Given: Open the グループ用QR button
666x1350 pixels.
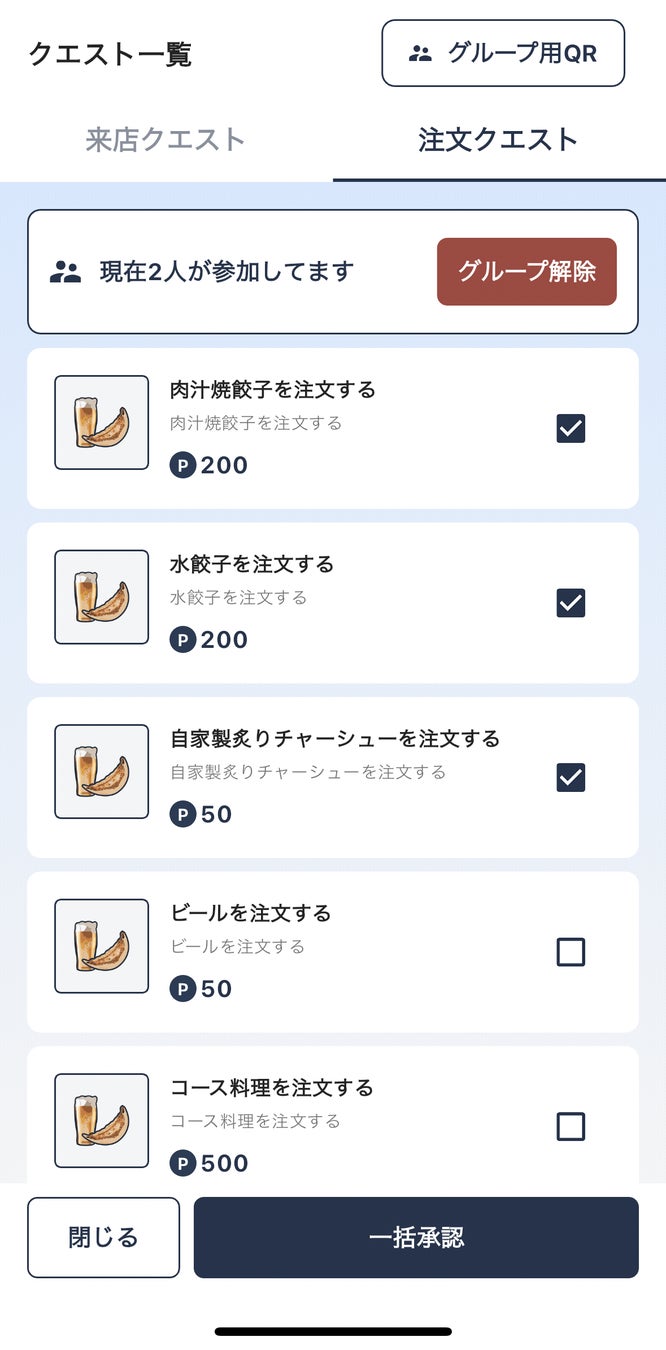Looking at the screenshot, I should coord(503,53).
